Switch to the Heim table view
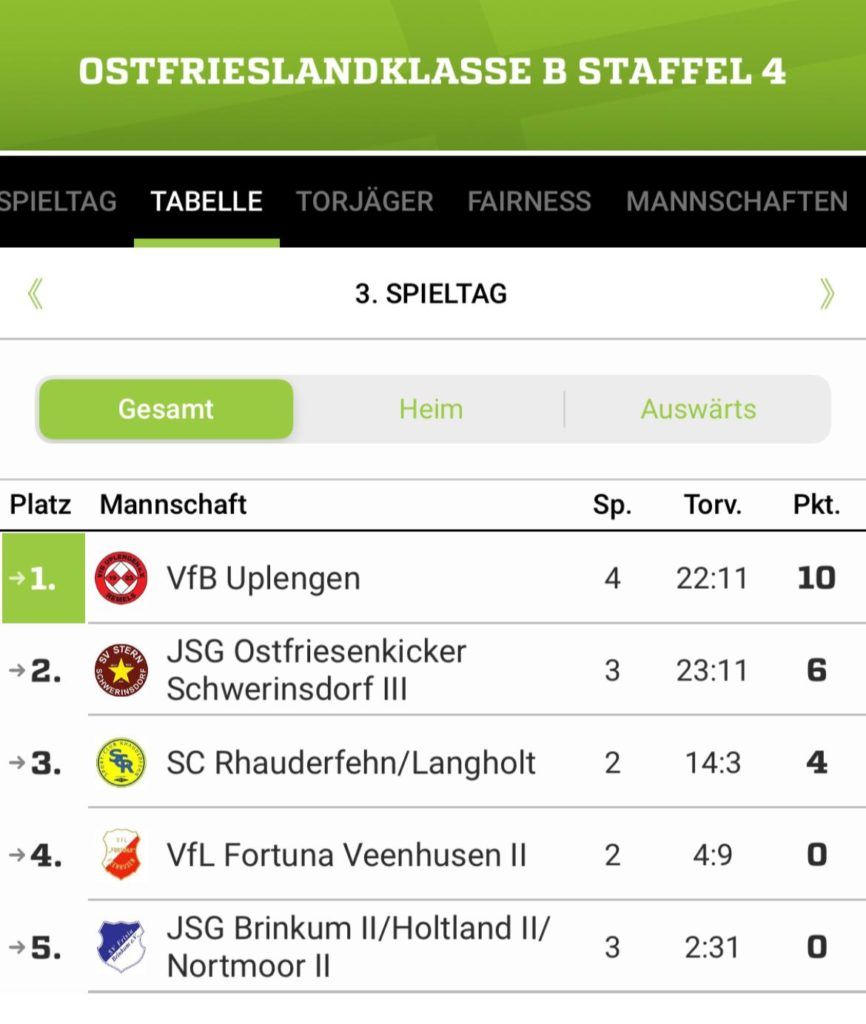Image resolution: width=866 pixels, height=1024 pixels. [x=430, y=409]
